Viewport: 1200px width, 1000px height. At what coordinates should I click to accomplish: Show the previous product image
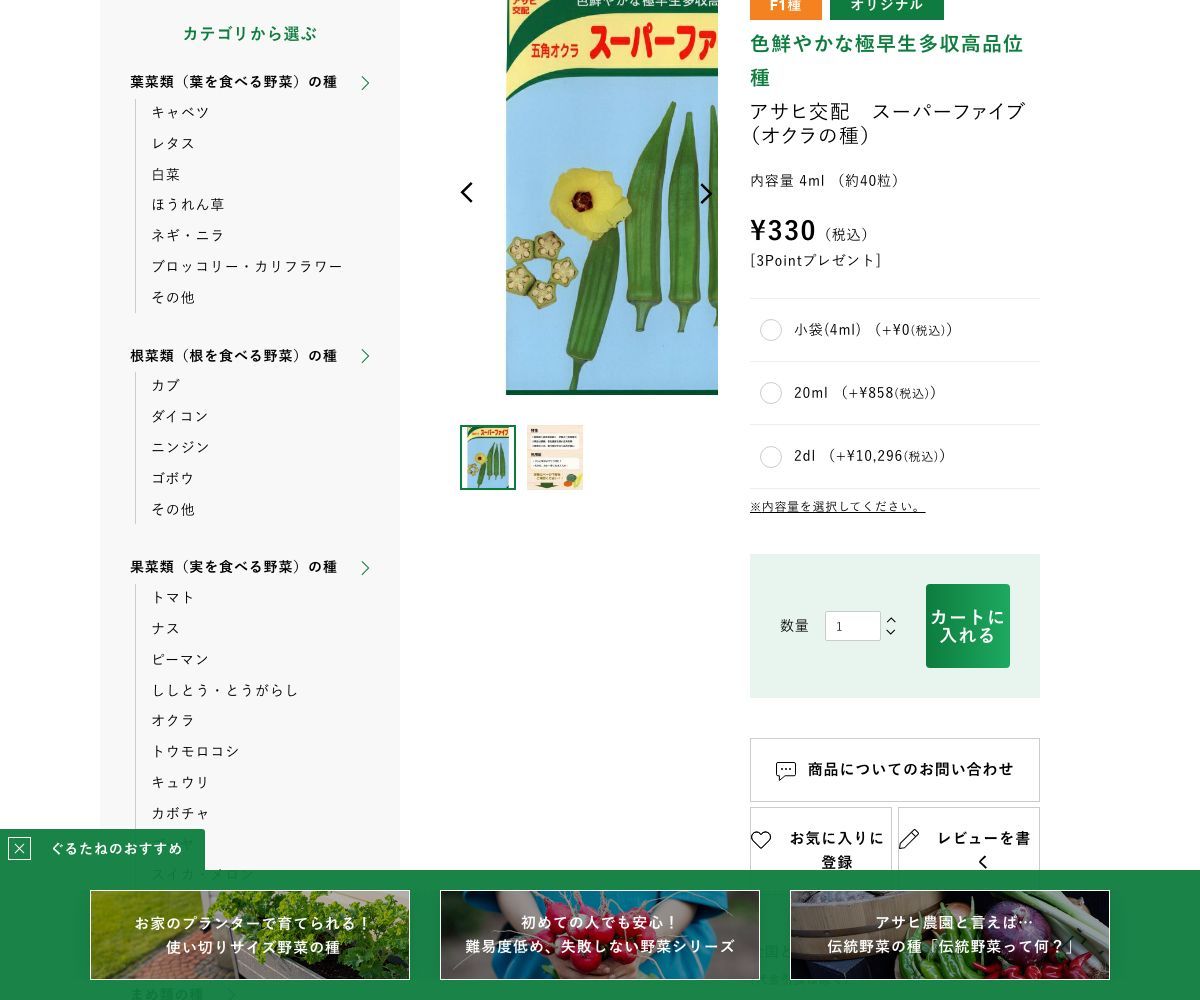(x=466, y=193)
